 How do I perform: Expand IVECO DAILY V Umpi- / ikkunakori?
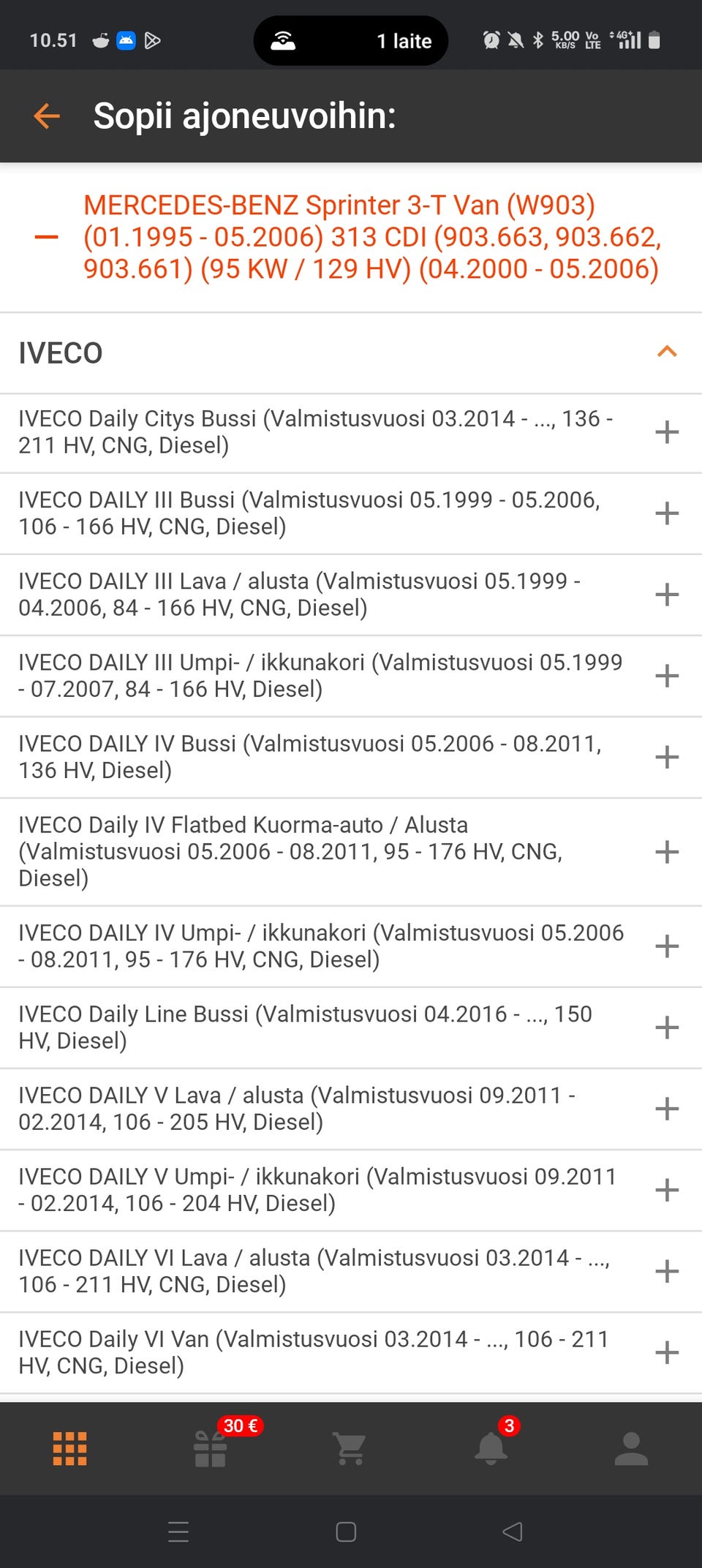click(x=666, y=1190)
